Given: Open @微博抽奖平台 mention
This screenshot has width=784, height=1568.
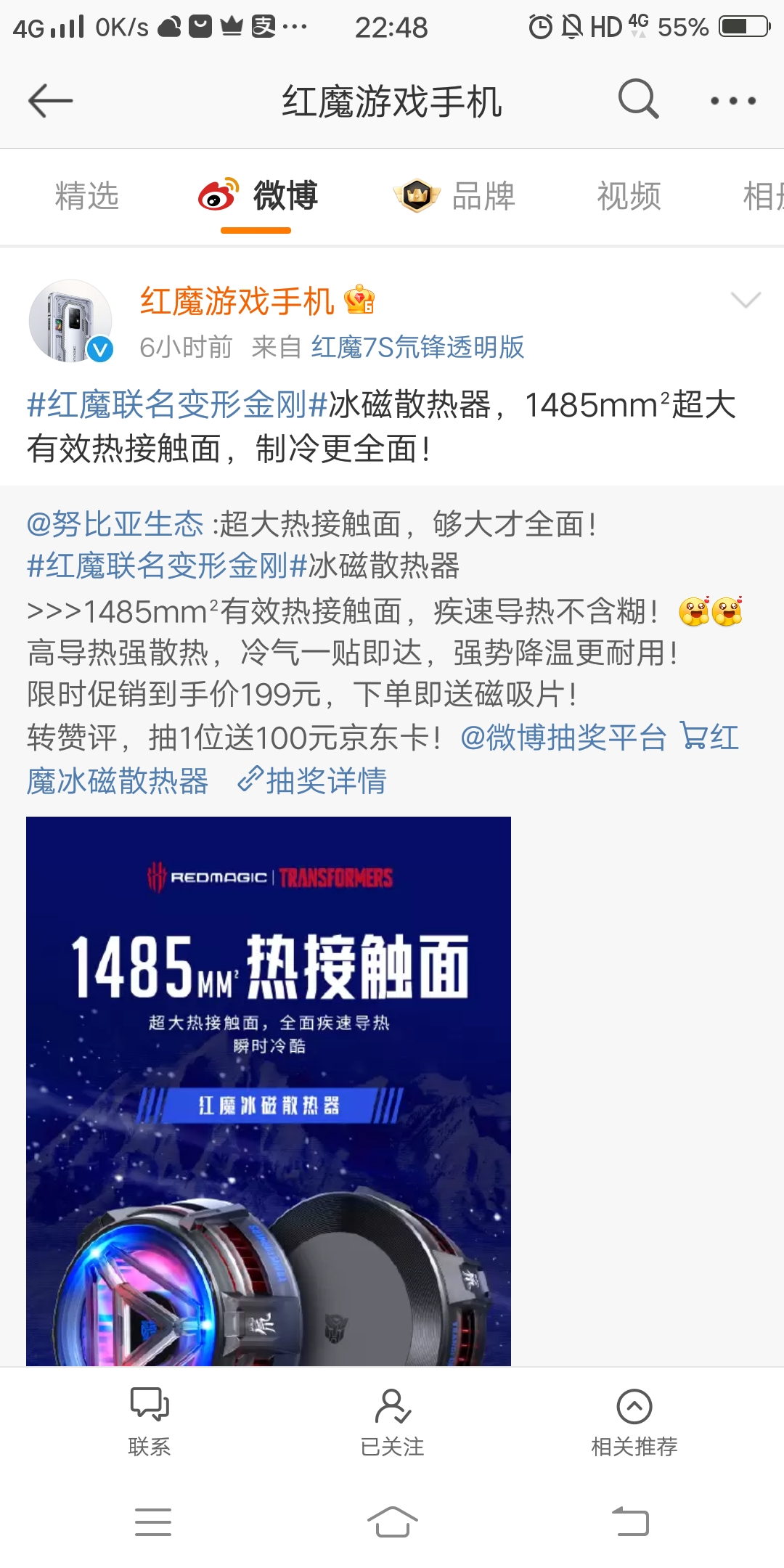Looking at the screenshot, I should 563,738.
